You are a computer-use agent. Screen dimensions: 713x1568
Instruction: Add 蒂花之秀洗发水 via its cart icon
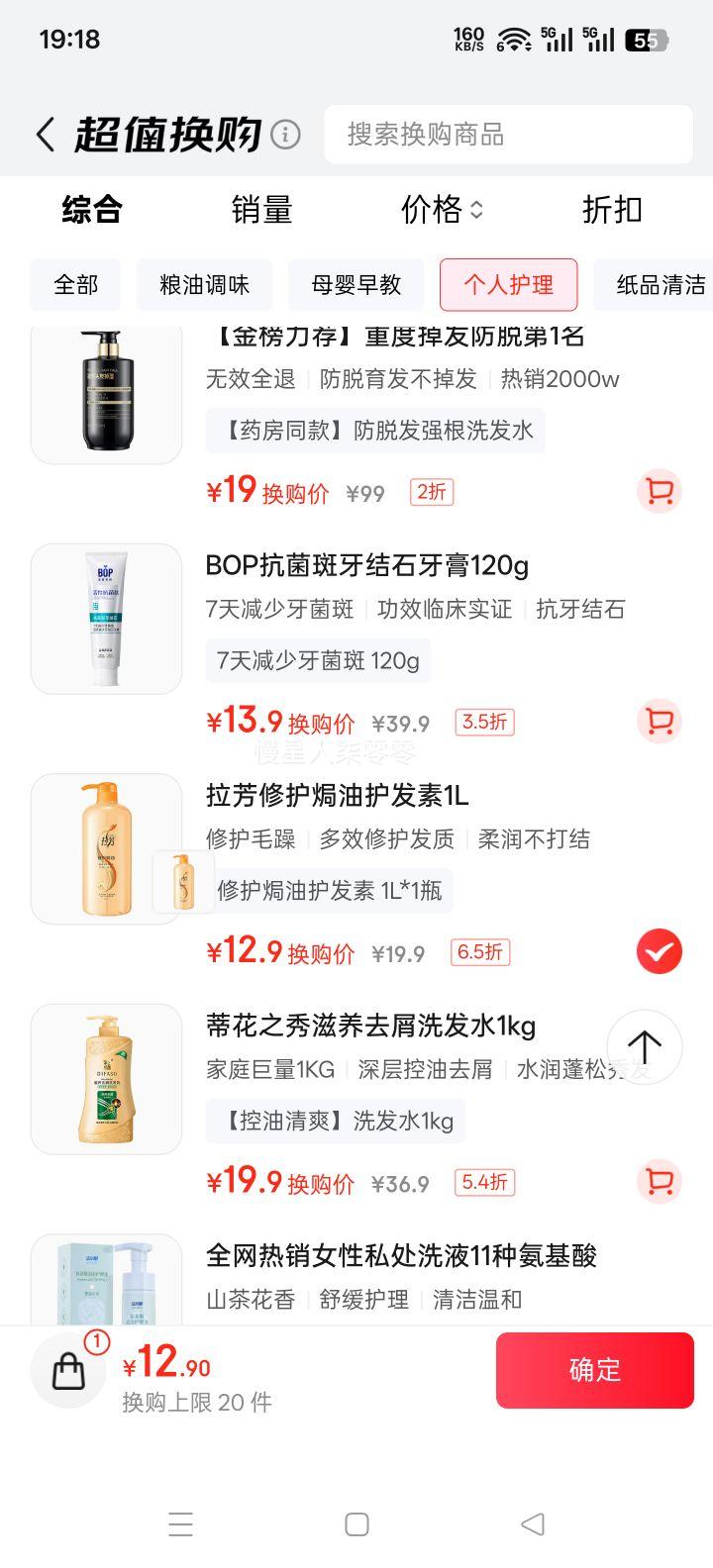pos(658,1181)
